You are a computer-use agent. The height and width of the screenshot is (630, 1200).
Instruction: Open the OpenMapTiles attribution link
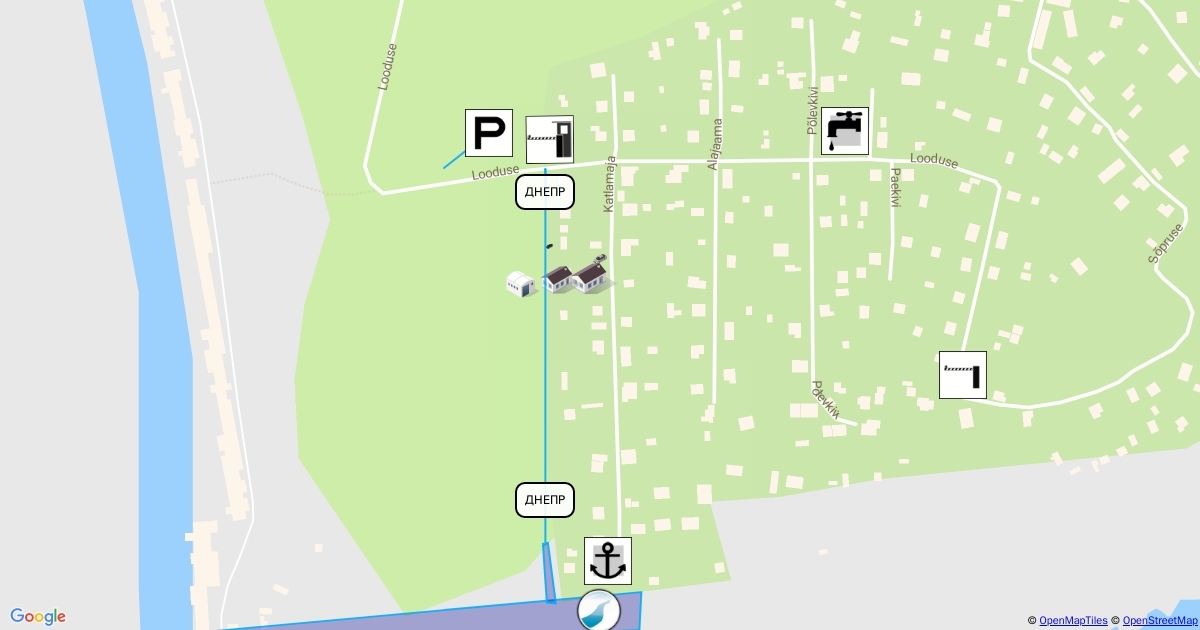[1073, 621]
